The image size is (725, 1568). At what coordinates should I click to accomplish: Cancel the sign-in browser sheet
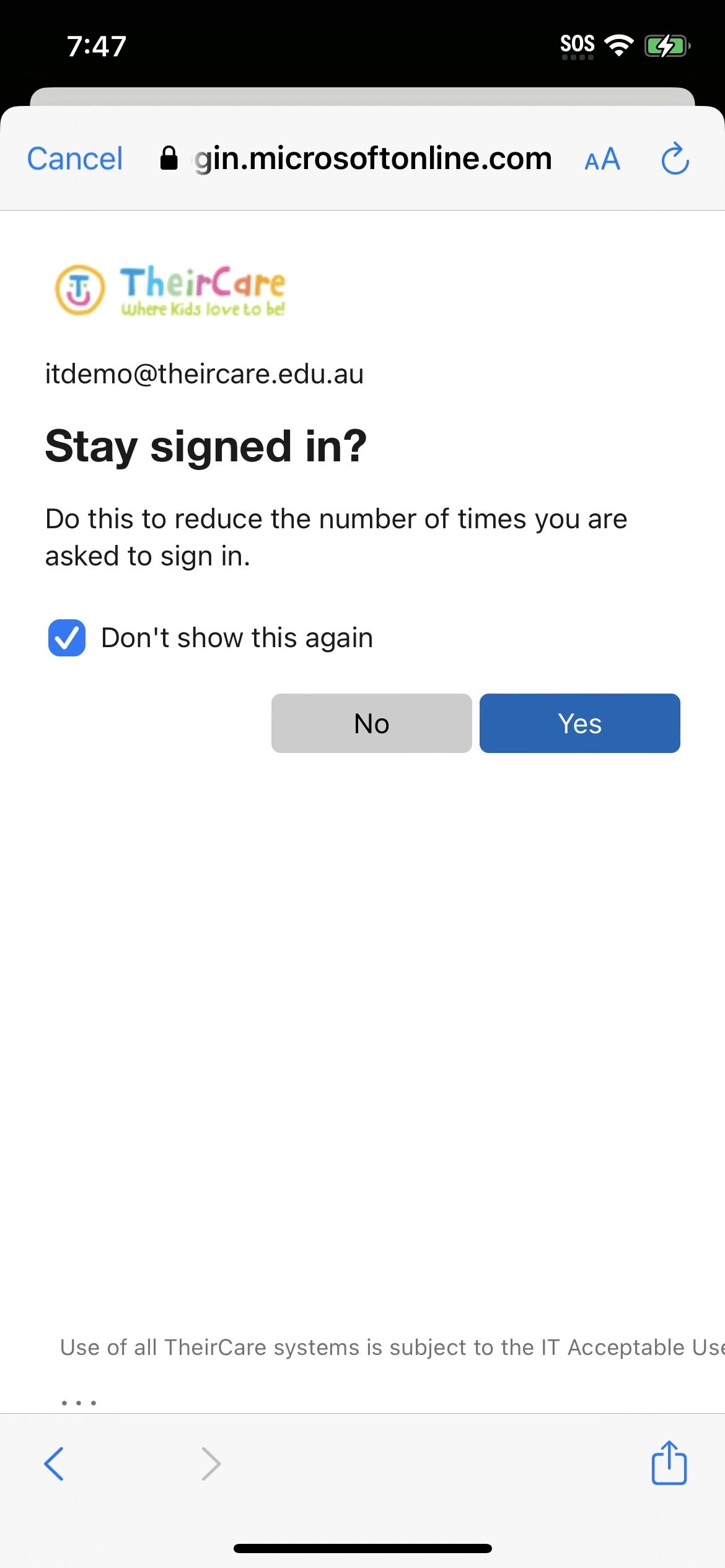coord(75,159)
